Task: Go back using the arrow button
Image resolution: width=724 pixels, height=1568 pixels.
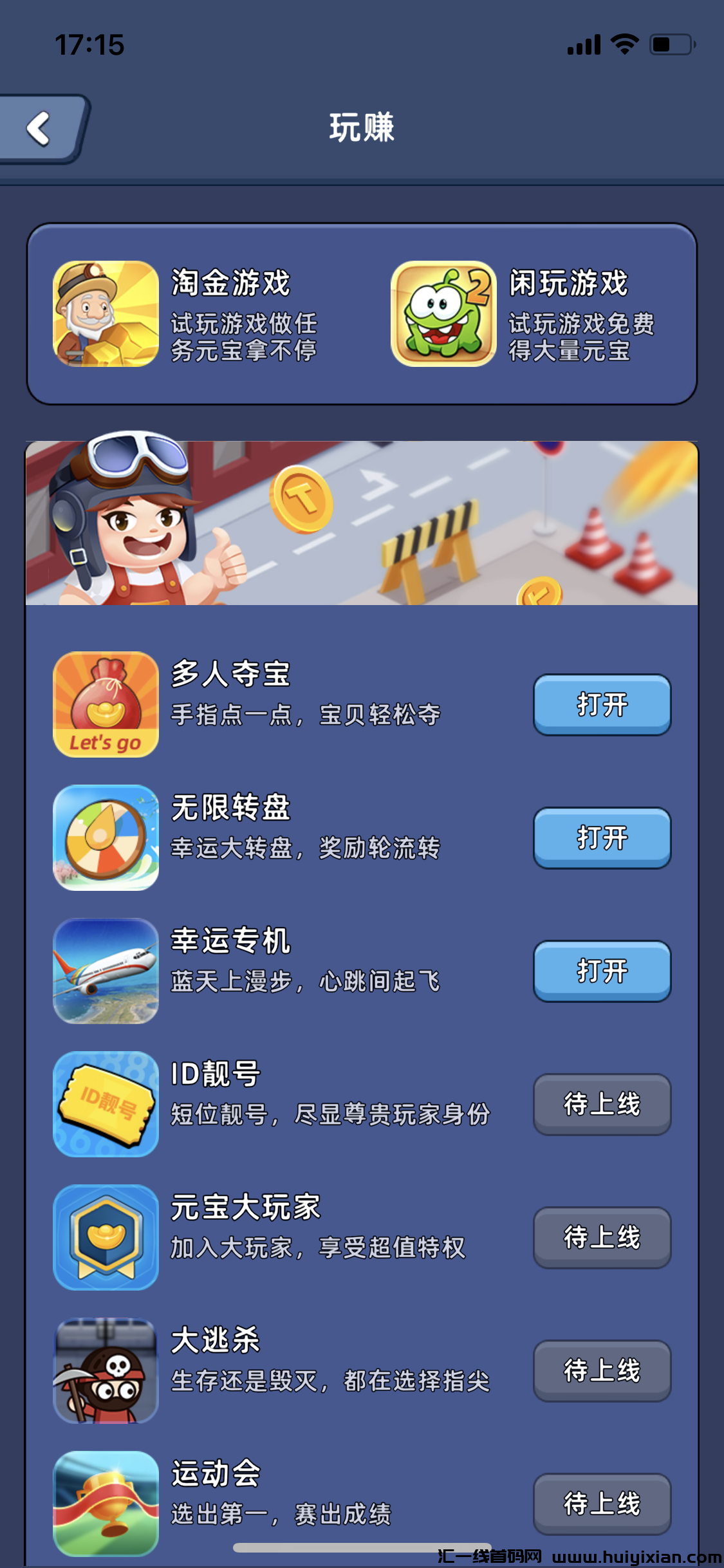Action: click(39, 129)
